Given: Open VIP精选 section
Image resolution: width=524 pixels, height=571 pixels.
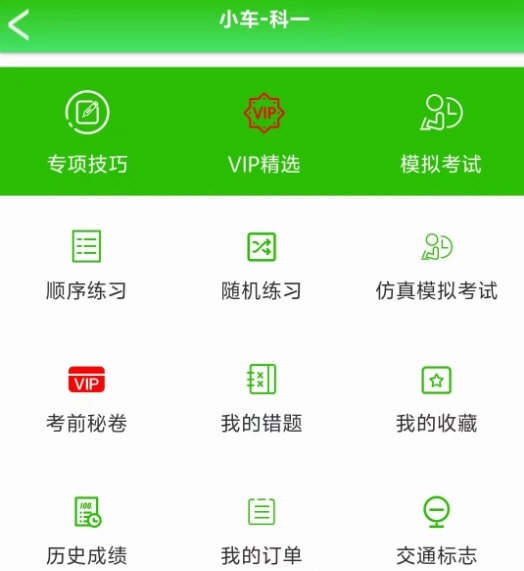Looking at the screenshot, I should tap(264, 133).
